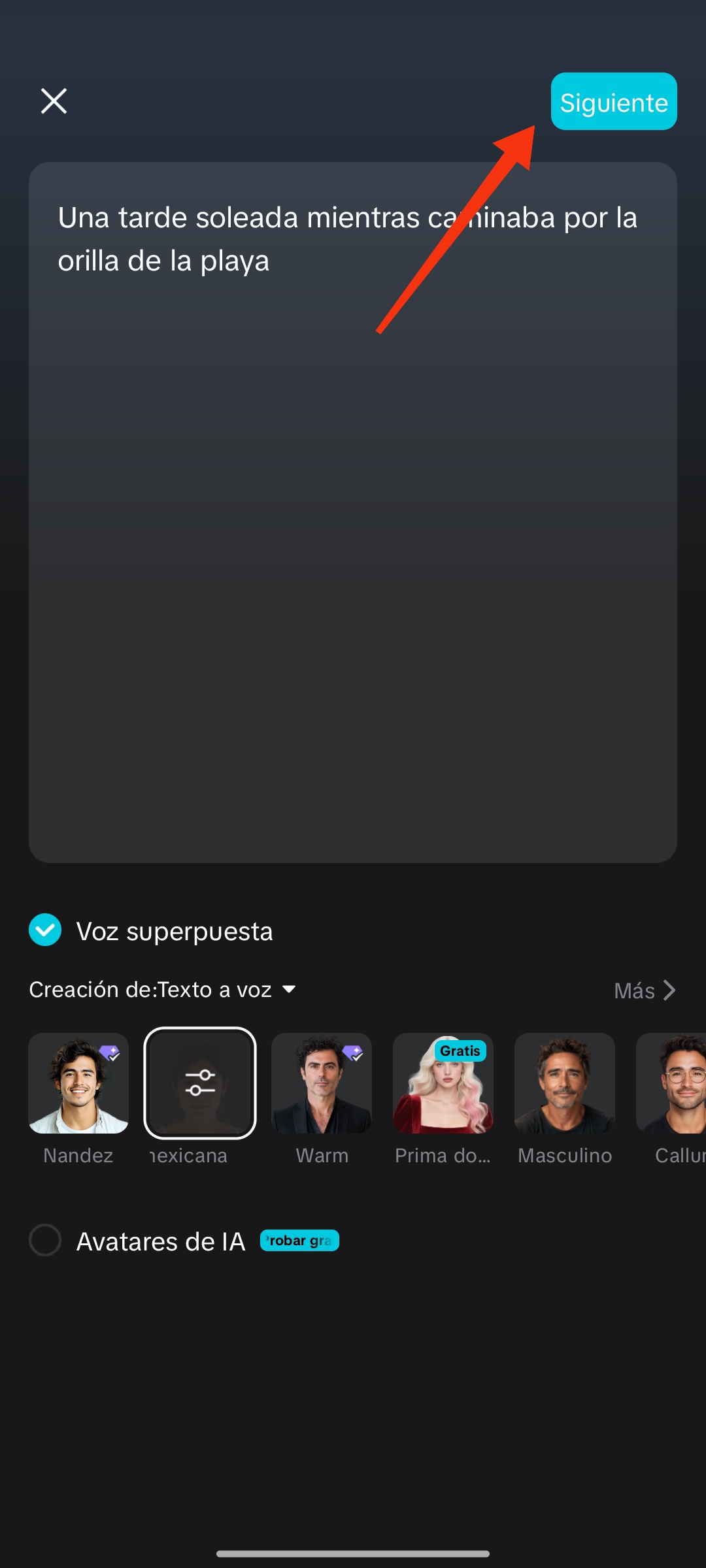The width and height of the screenshot is (706, 1568).
Task: Select the Nandez voice
Action: coord(78,1083)
